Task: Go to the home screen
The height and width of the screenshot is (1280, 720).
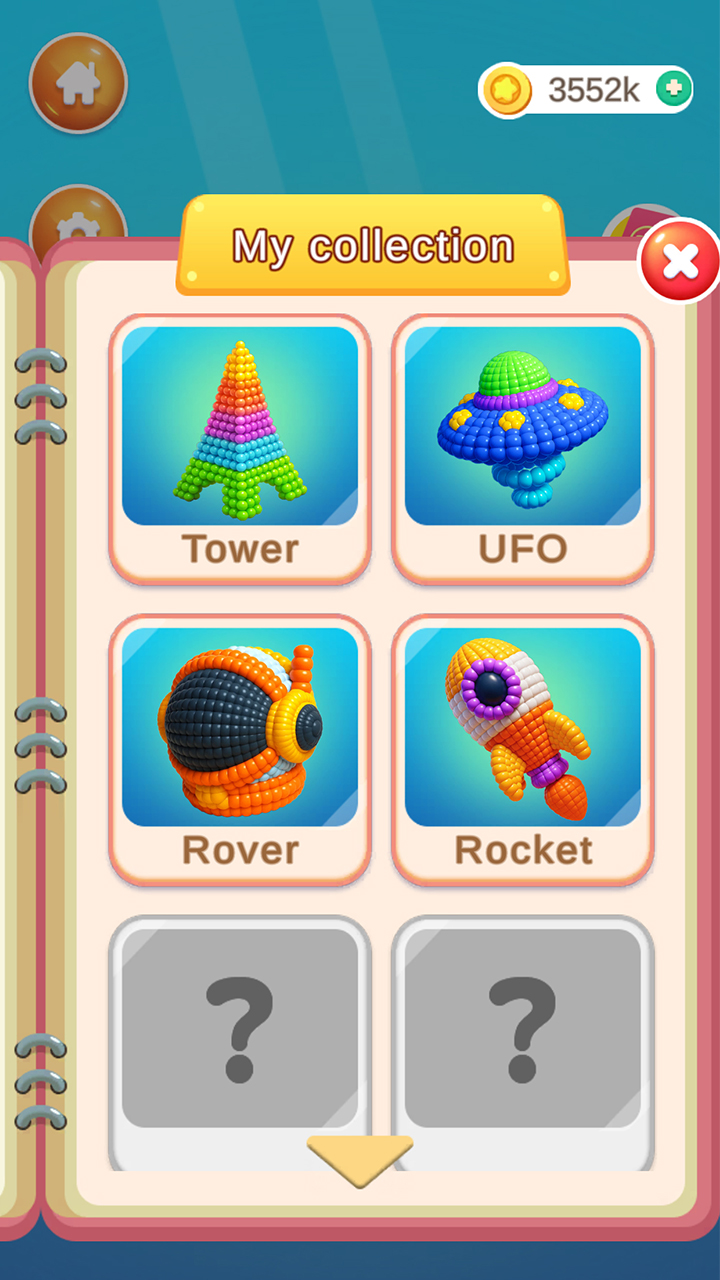Action: [78, 83]
